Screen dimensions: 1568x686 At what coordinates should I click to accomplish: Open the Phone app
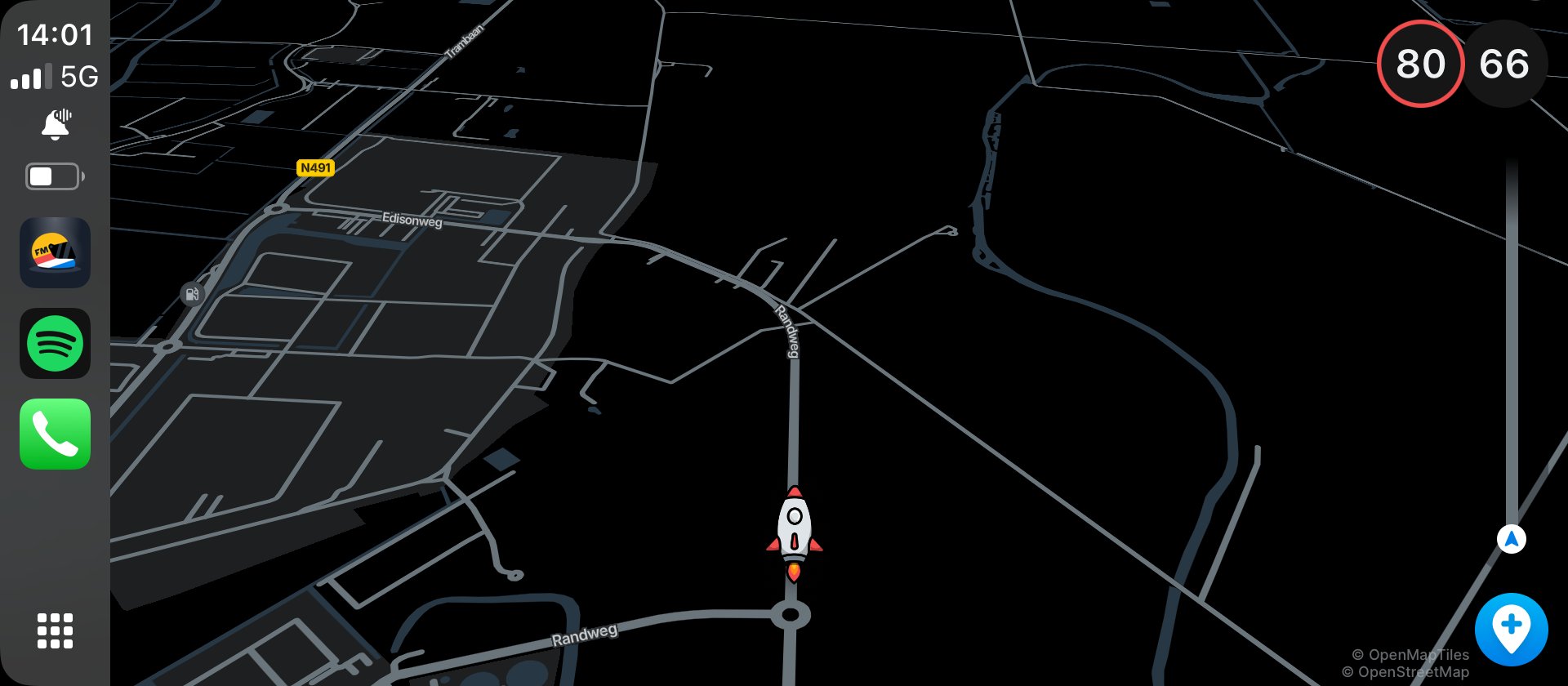[x=55, y=434]
